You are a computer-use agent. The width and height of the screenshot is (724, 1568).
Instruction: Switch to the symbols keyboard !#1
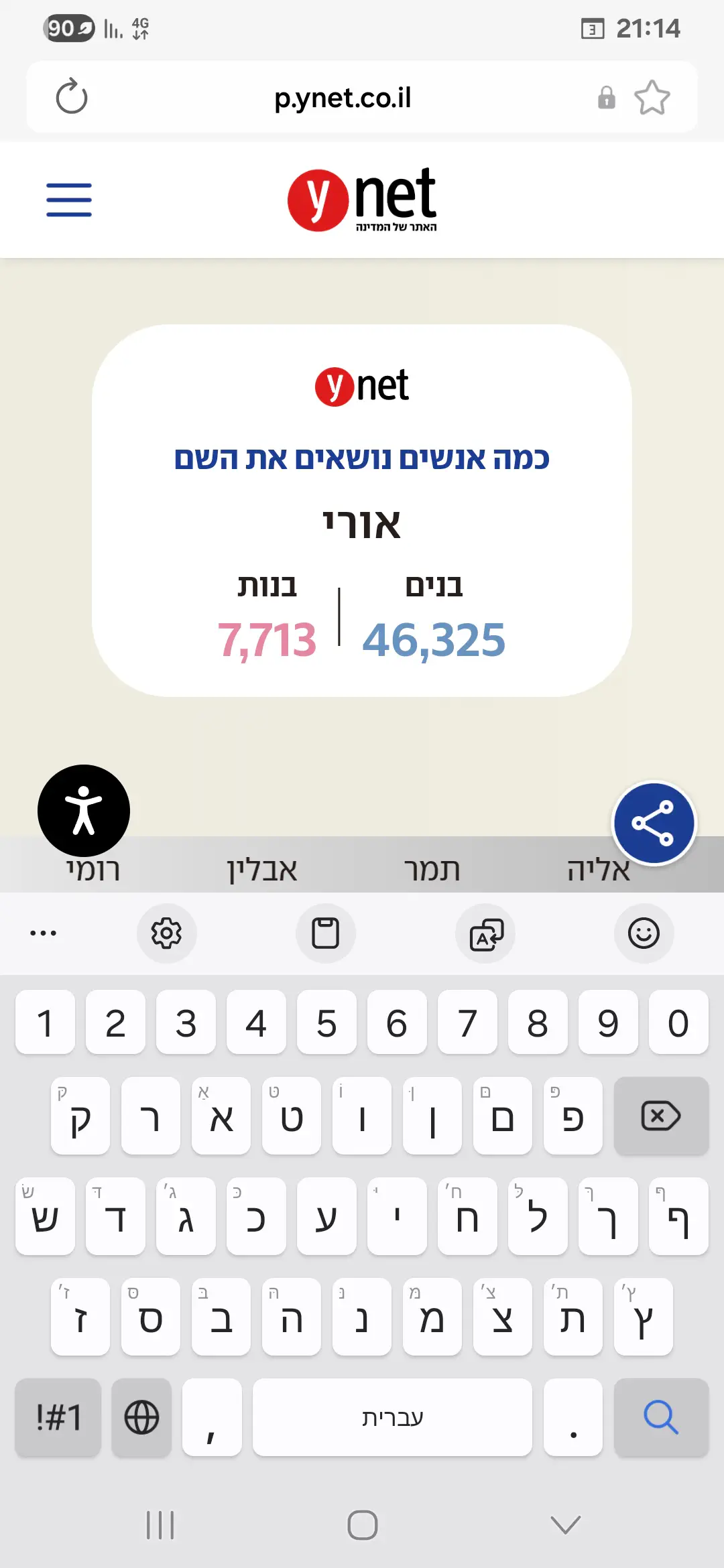58,1417
